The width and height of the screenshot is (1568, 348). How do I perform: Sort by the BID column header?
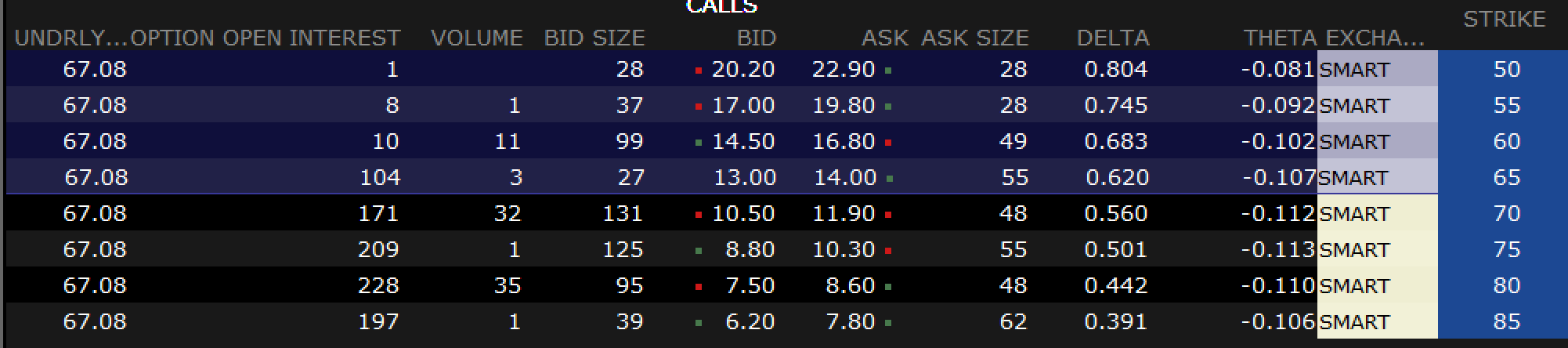[756, 38]
